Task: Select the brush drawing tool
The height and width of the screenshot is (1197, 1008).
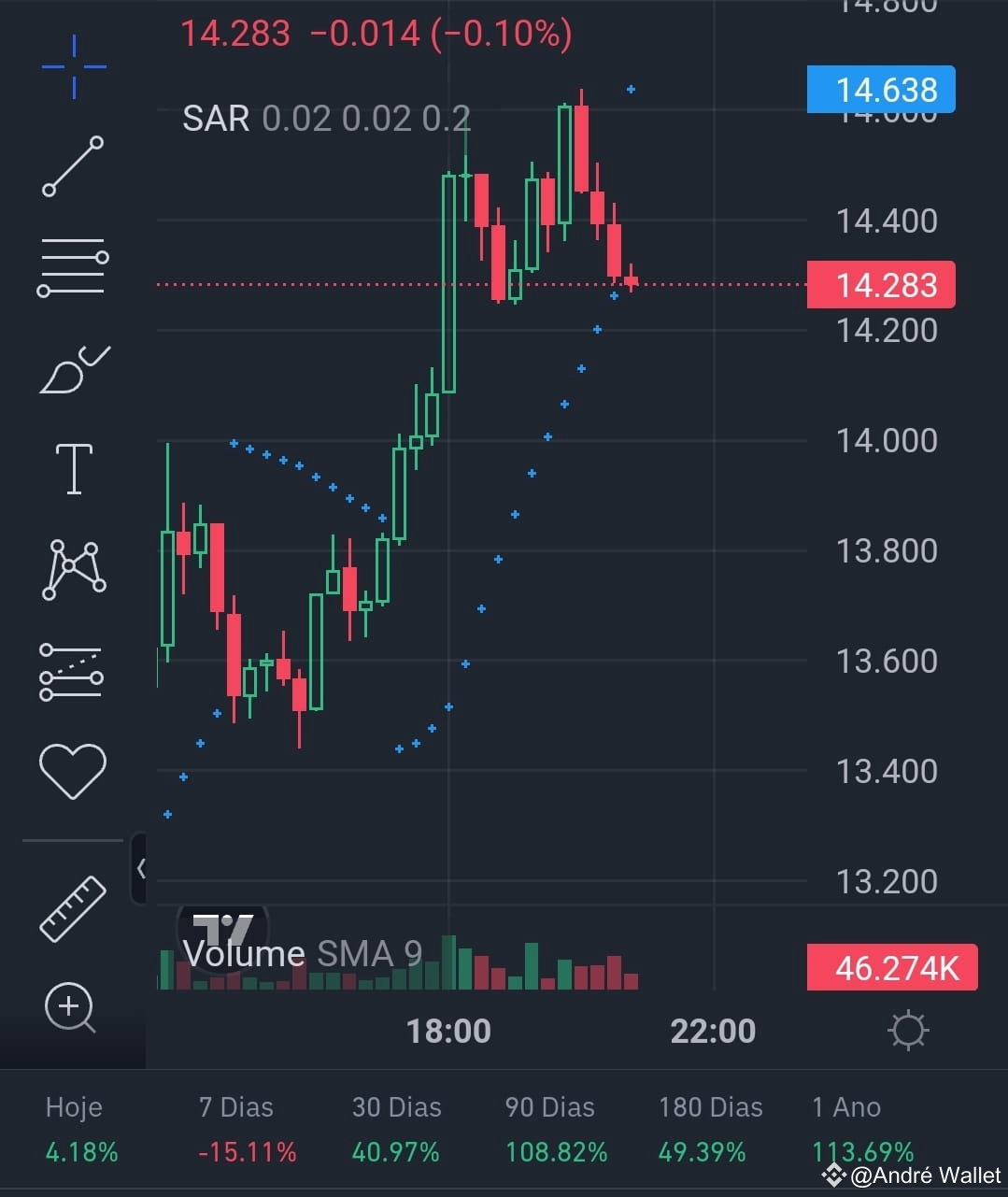Action: 74,370
